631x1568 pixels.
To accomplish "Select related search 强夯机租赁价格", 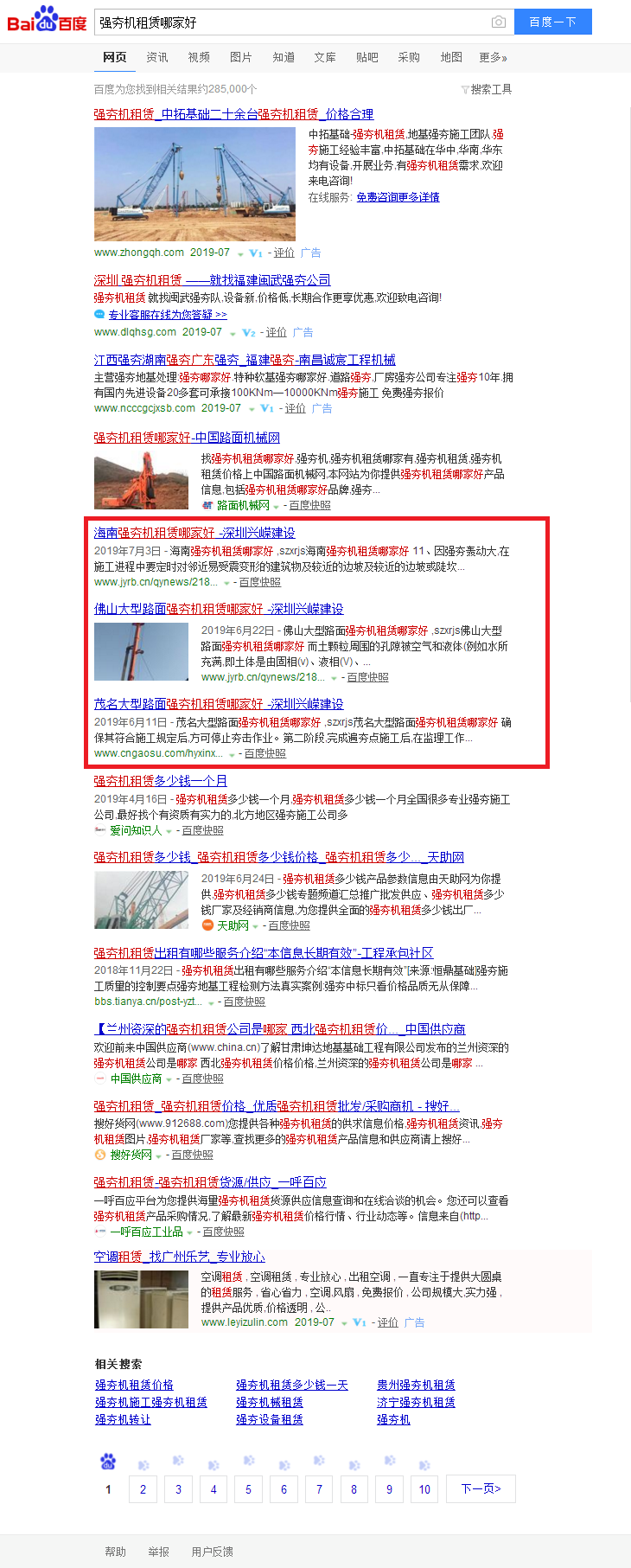I will coord(134,1385).
